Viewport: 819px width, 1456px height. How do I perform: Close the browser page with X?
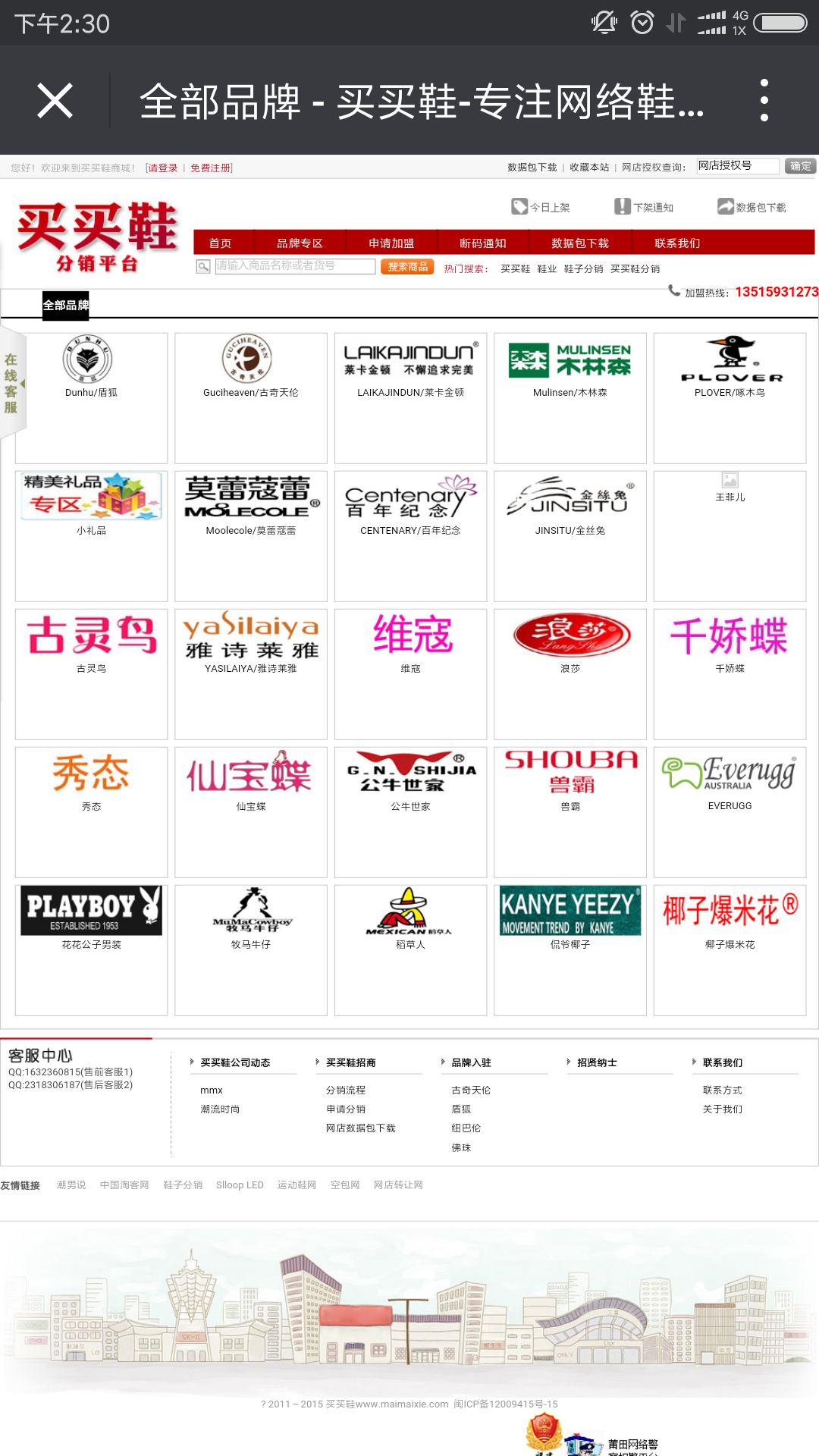[x=55, y=101]
